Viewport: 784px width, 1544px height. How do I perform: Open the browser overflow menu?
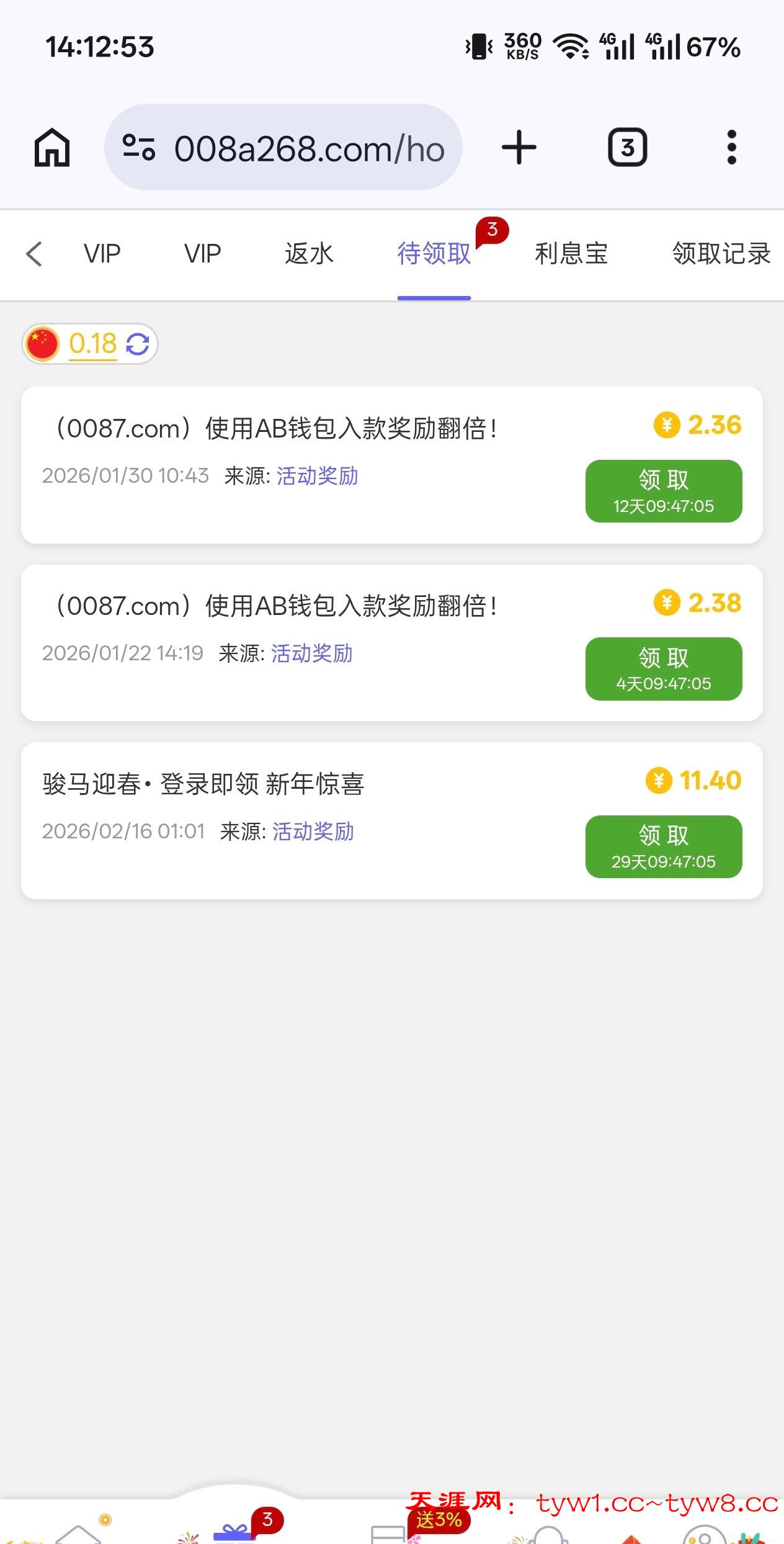point(731,148)
